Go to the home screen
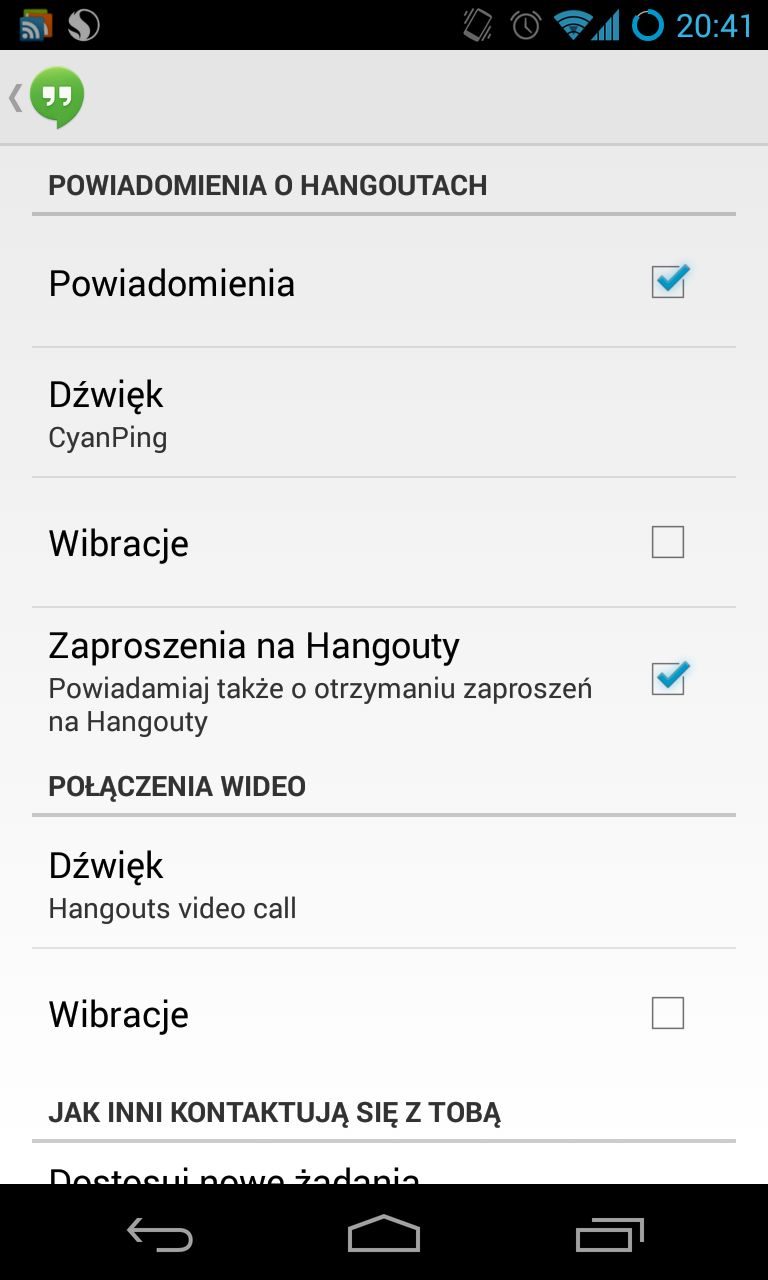 384,1234
